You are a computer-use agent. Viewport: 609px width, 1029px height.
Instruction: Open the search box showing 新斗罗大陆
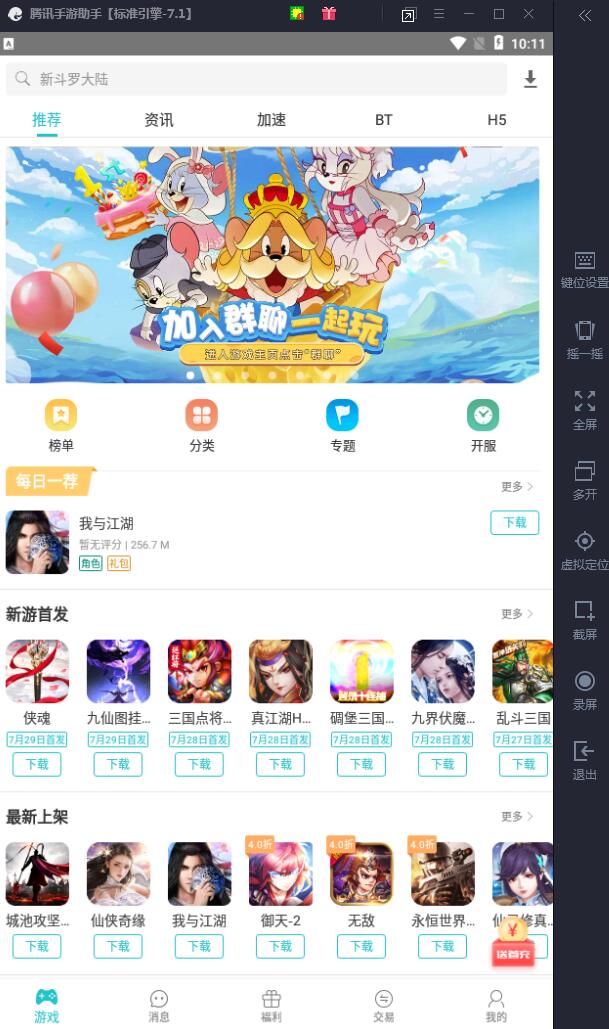coord(255,79)
